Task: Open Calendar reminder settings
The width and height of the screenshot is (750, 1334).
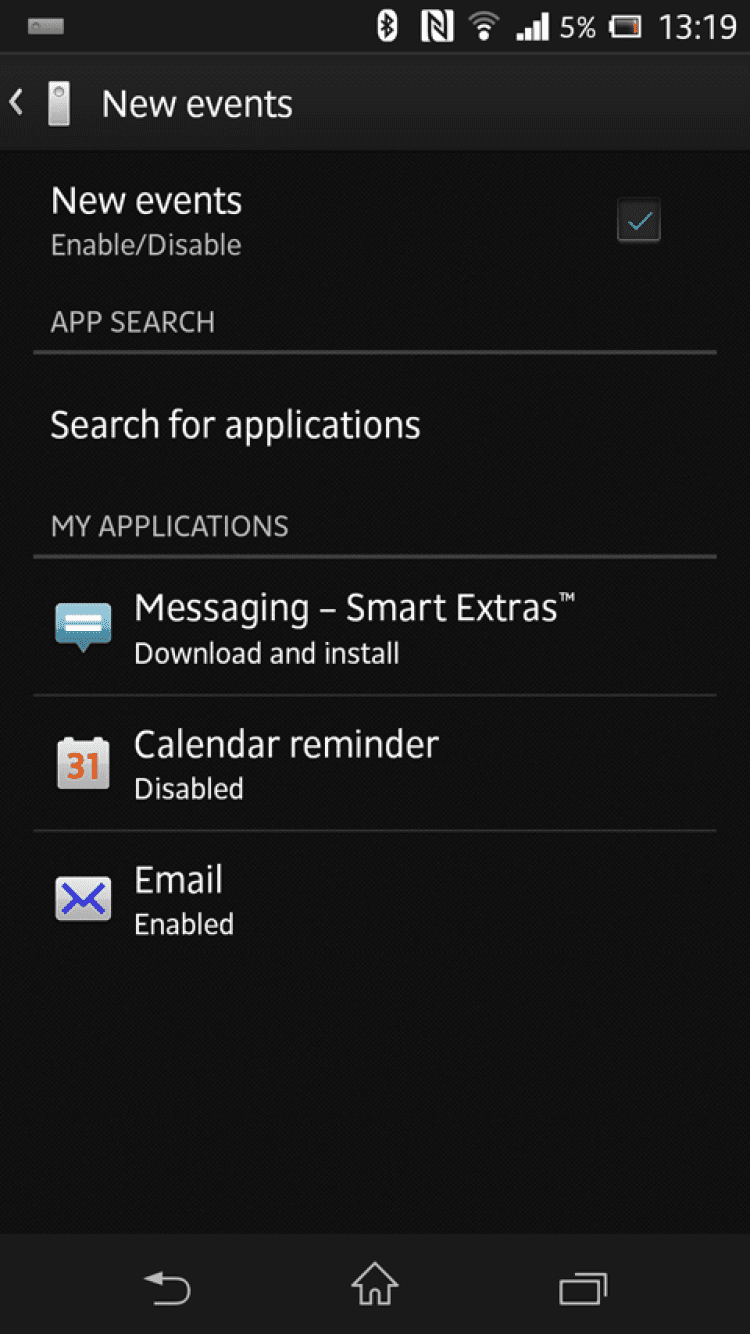Action: 286,764
